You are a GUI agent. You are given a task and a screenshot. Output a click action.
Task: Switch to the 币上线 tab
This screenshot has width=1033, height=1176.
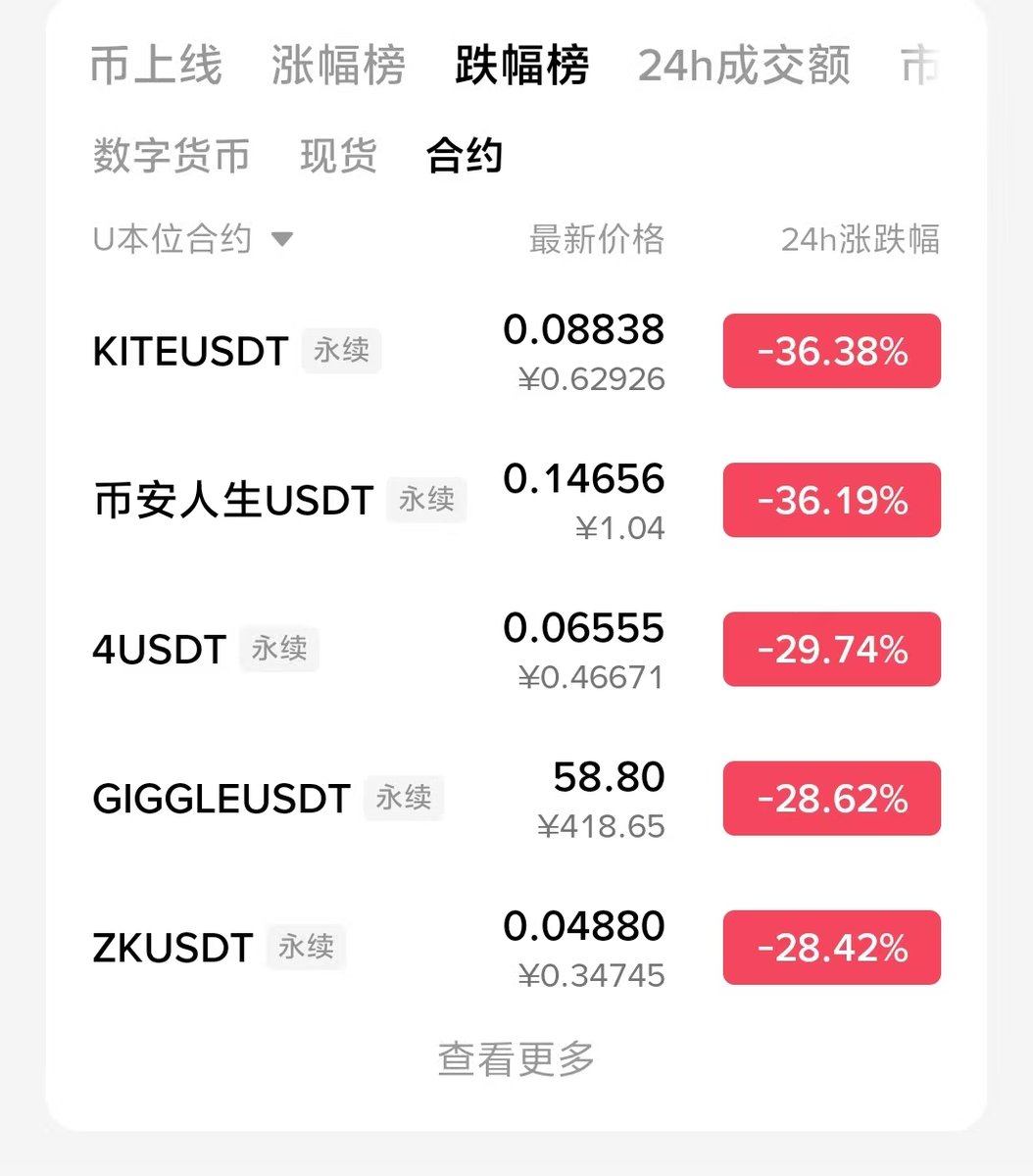156,66
